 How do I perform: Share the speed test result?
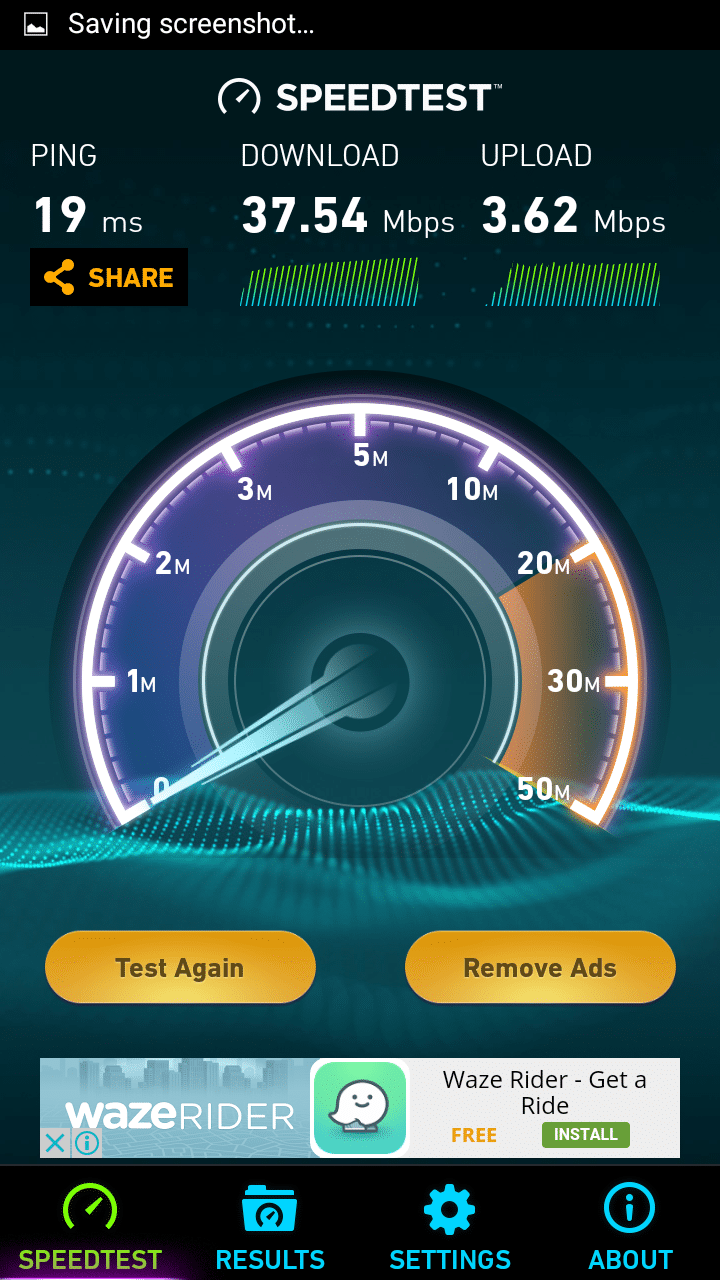108,277
